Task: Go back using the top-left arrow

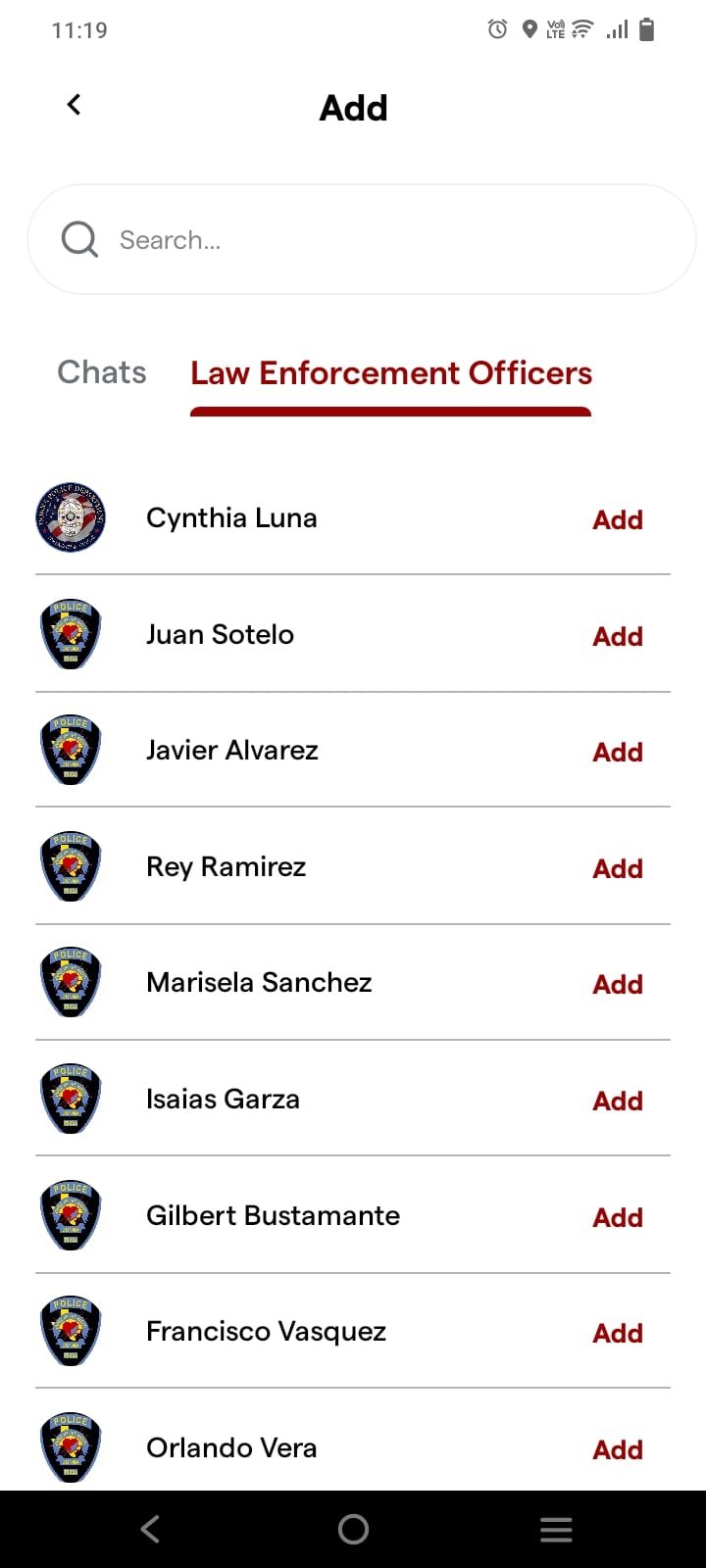Action: click(x=74, y=105)
